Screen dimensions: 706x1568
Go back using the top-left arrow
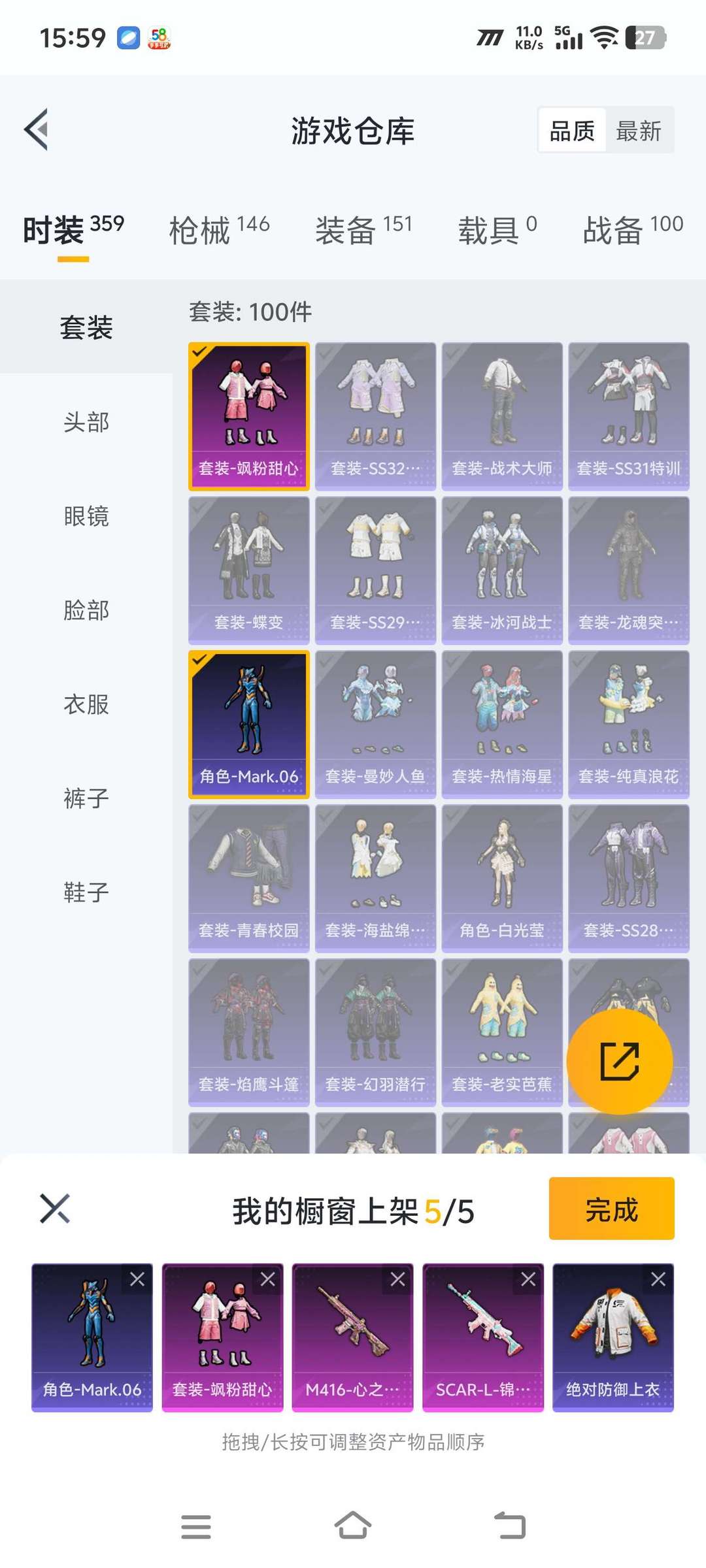[x=37, y=129]
